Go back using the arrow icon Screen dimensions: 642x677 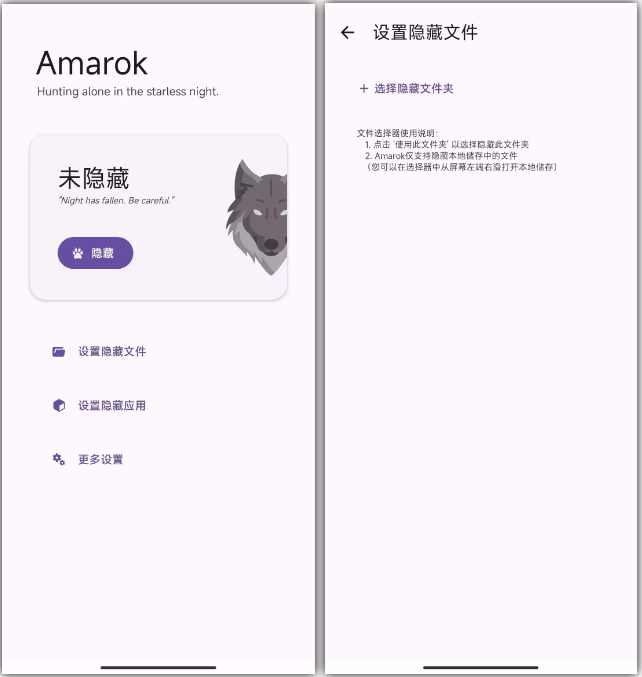[347, 33]
